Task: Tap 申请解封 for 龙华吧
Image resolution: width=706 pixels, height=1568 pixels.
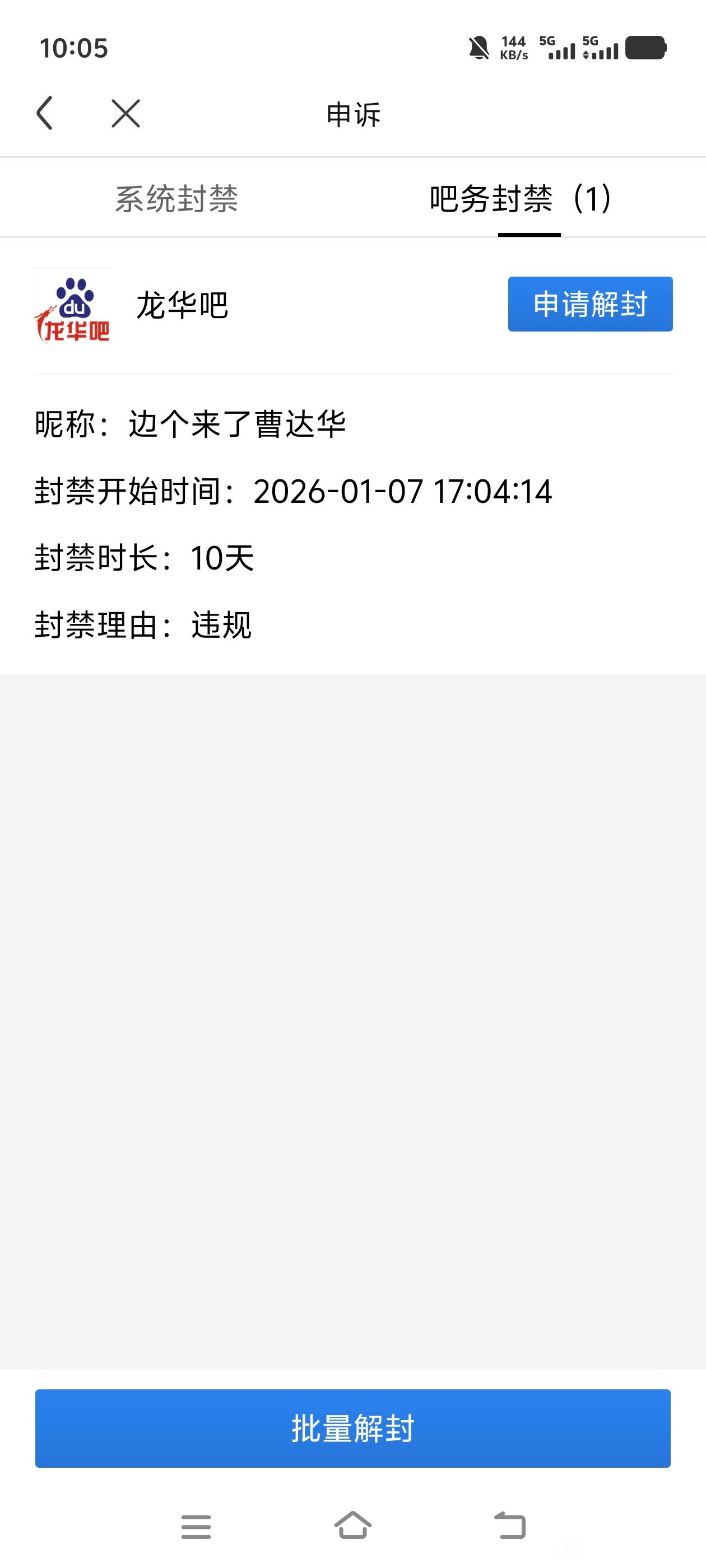Action: tap(589, 304)
